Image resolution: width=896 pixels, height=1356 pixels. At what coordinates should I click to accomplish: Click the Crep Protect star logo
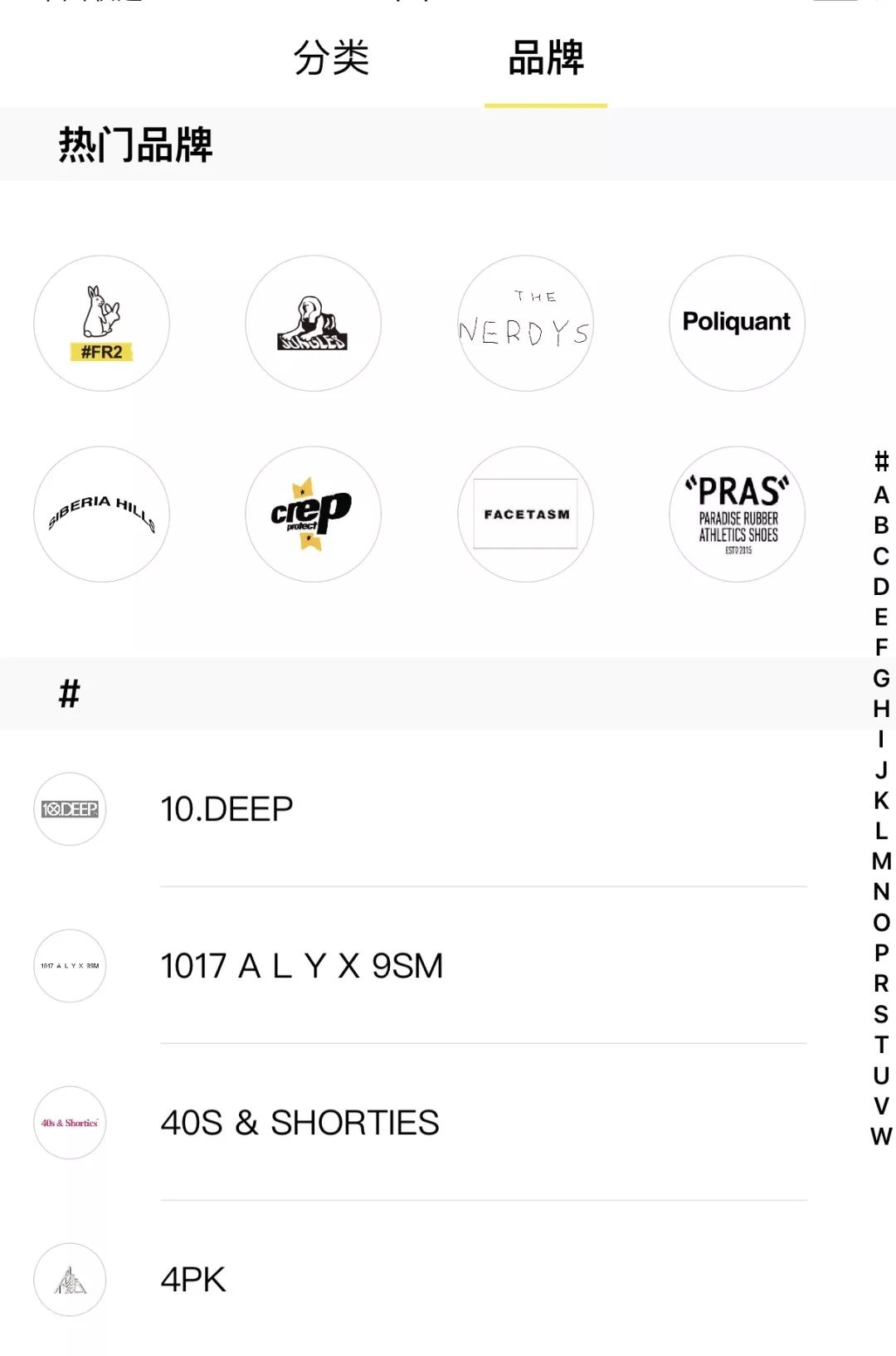click(x=312, y=515)
